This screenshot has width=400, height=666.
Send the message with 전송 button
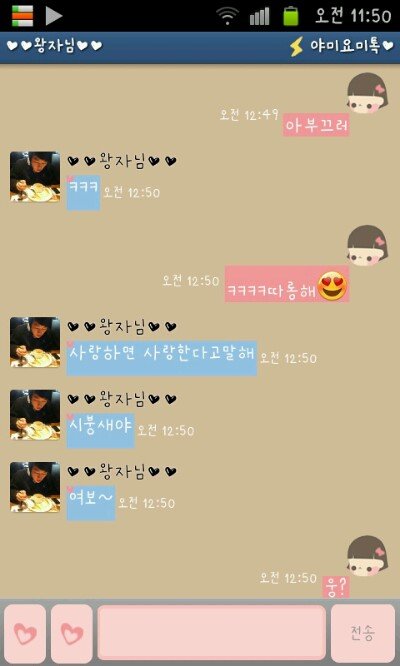coord(363,633)
